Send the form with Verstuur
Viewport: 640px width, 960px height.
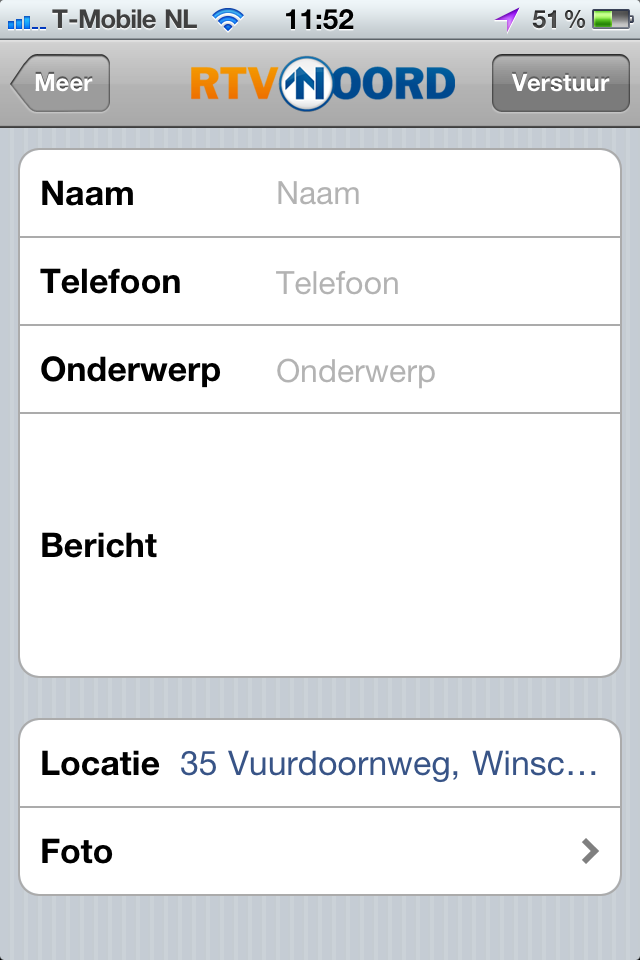[559, 83]
